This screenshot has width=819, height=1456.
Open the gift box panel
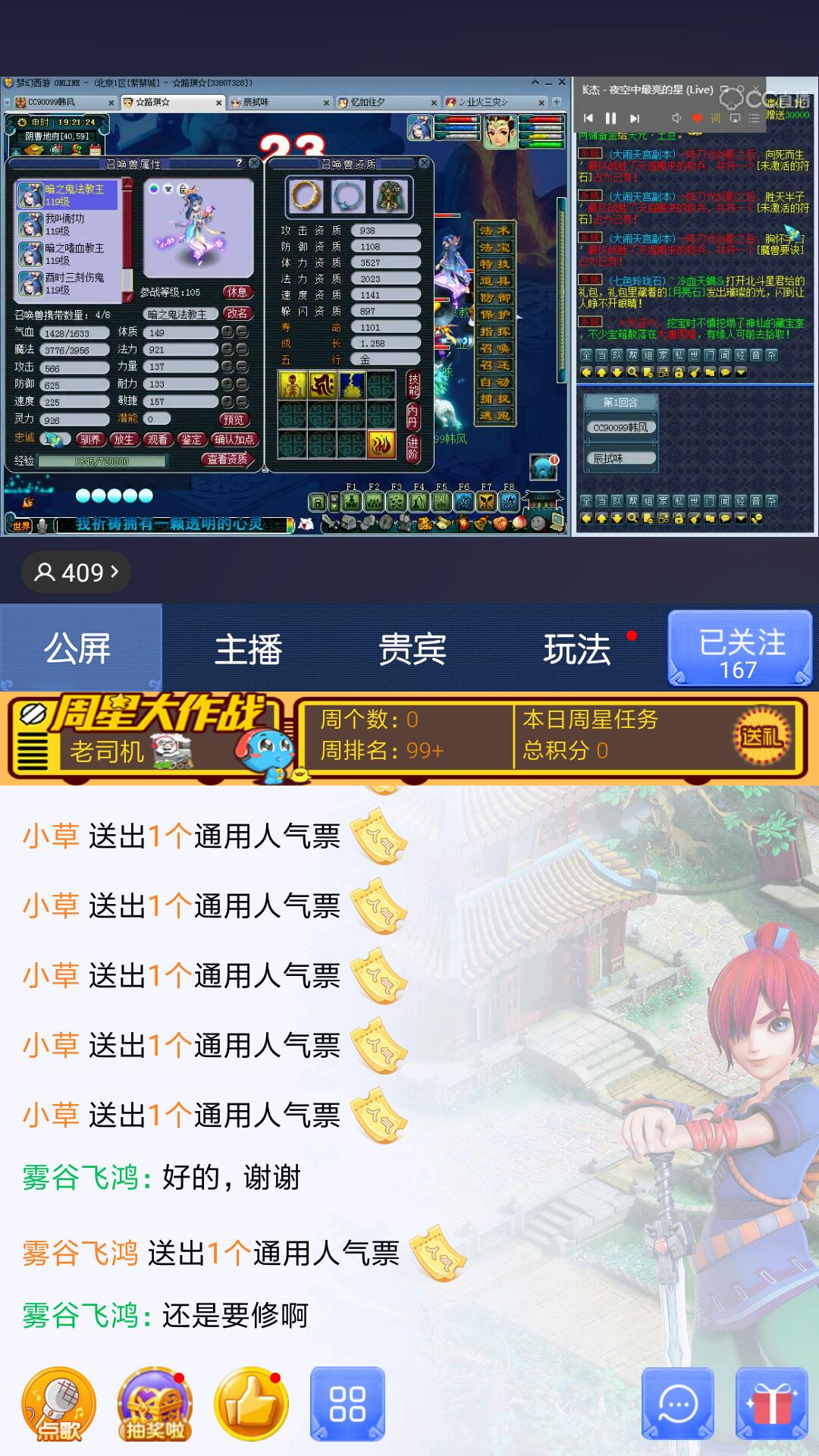tap(772, 1404)
